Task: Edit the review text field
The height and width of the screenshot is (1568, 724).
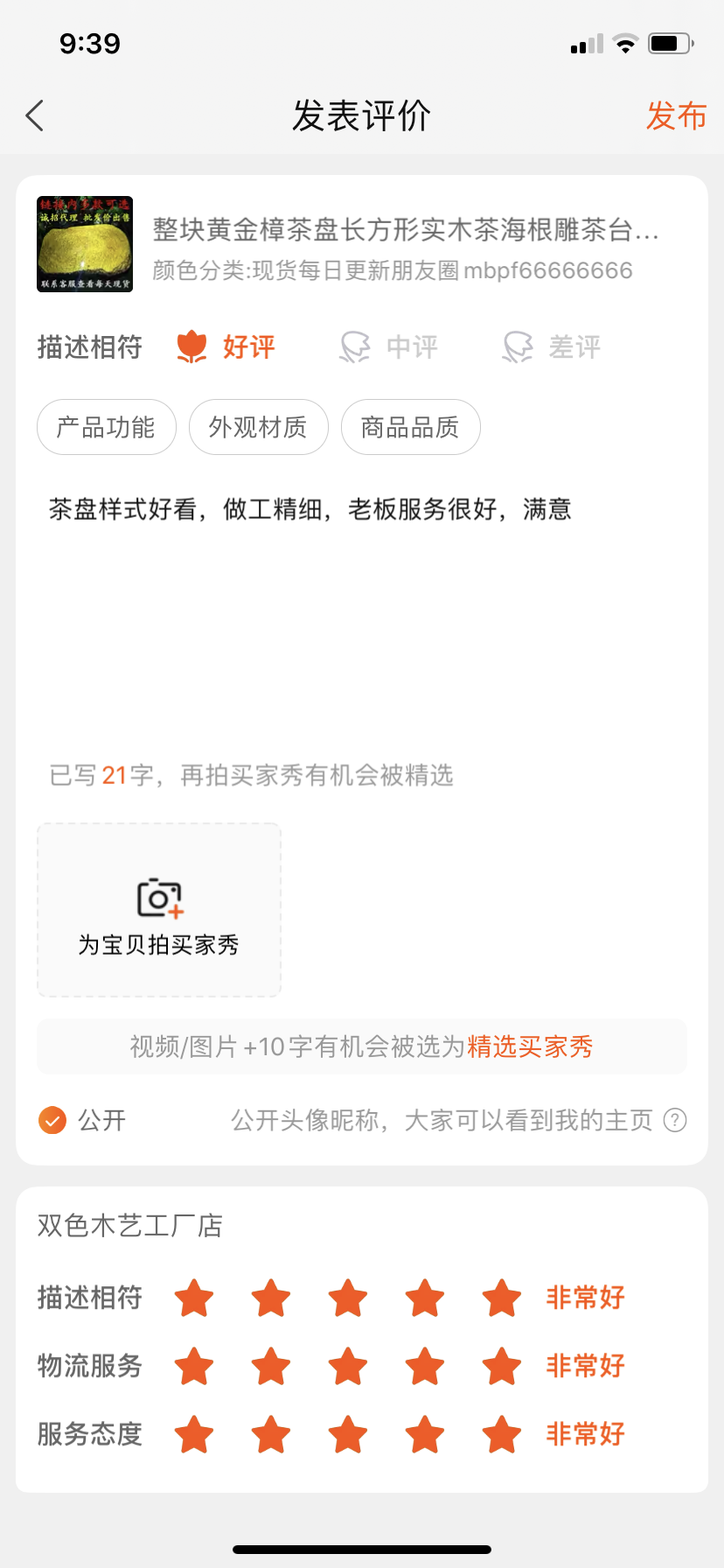Action: [362, 612]
